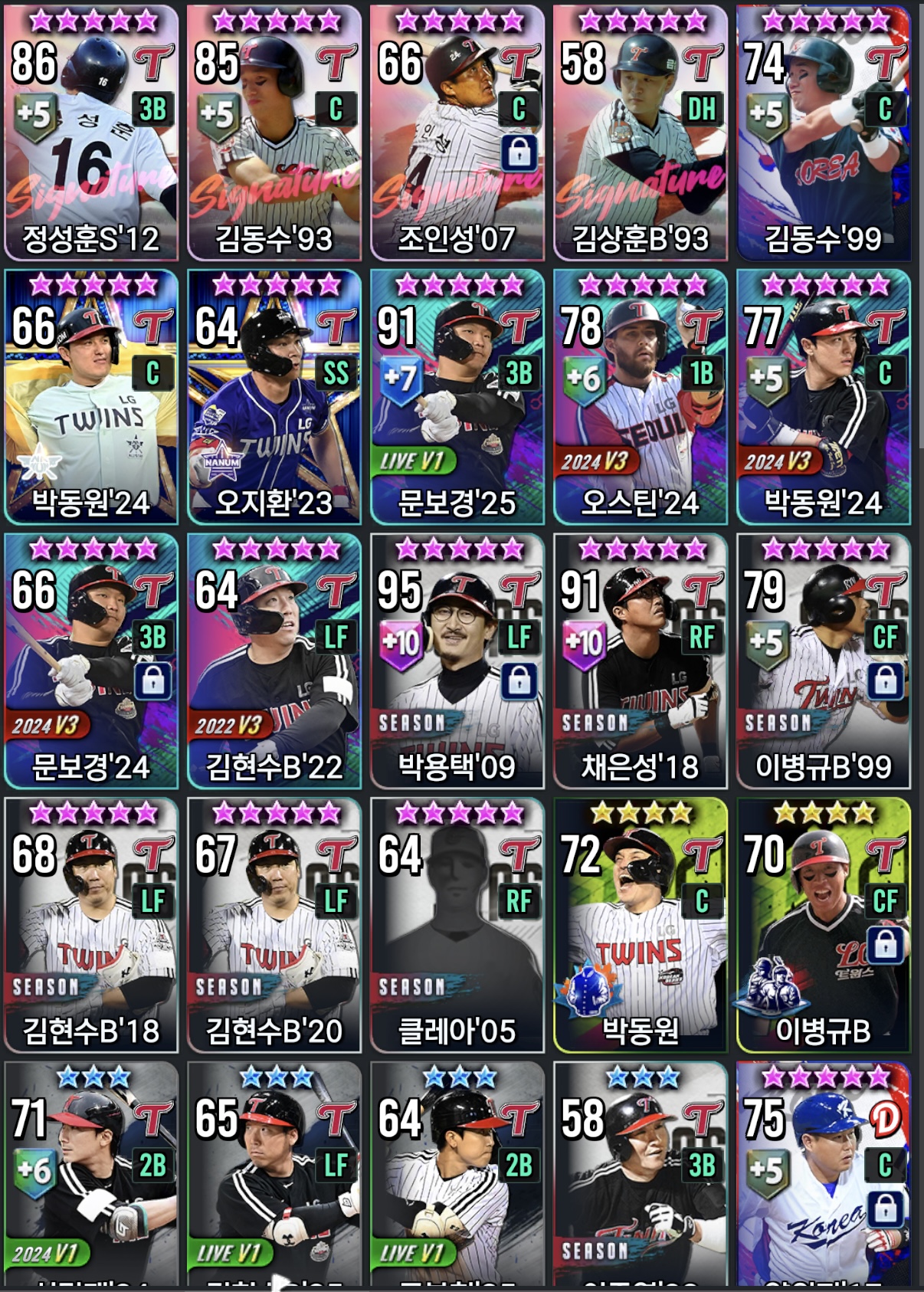Image resolution: width=924 pixels, height=1292 pixels.
Task: Open the 정성훈S'12 signature card
Action: pyautogui.click(x=91, y=134)
